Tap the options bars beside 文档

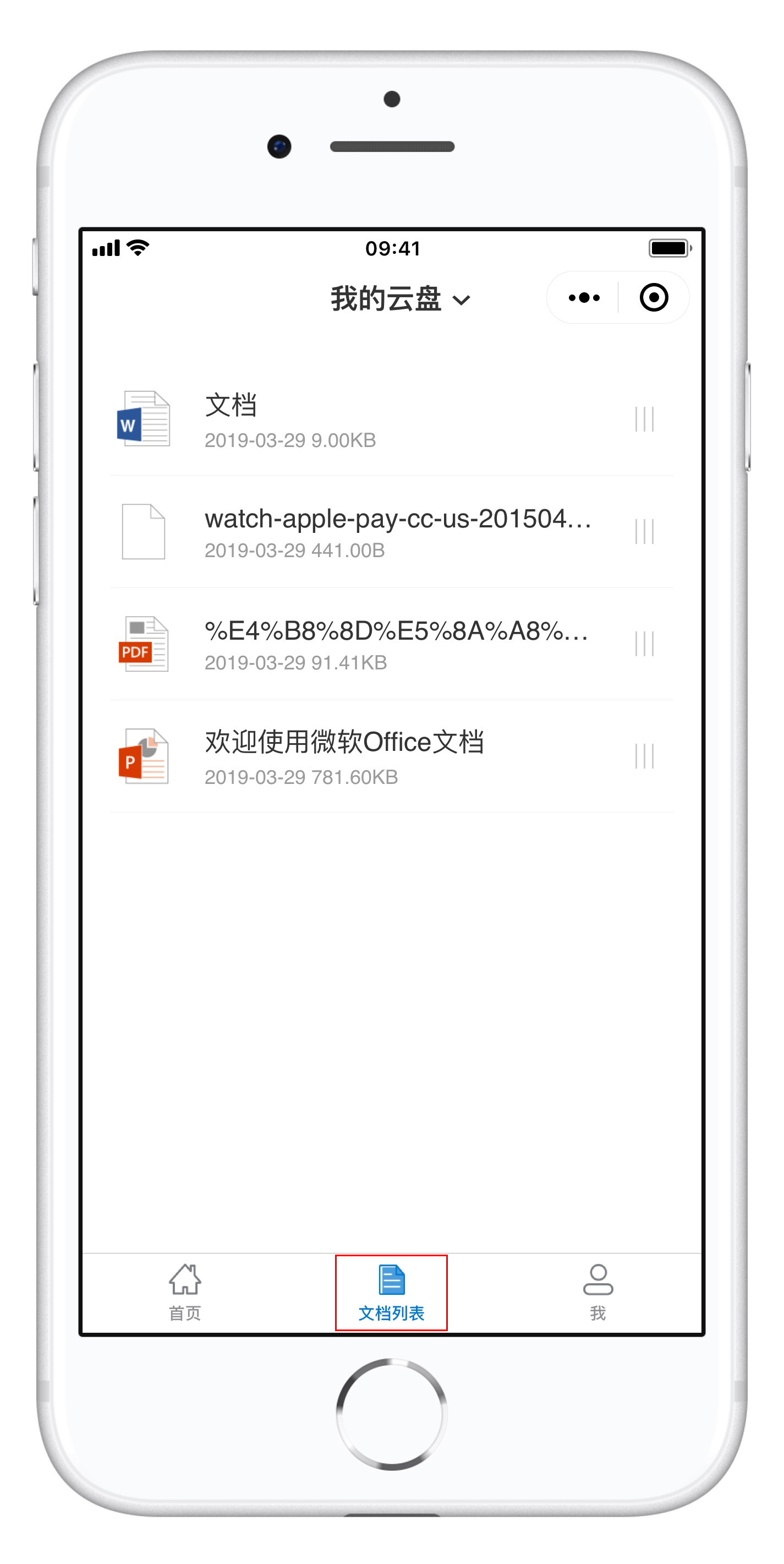click(644, 419)
